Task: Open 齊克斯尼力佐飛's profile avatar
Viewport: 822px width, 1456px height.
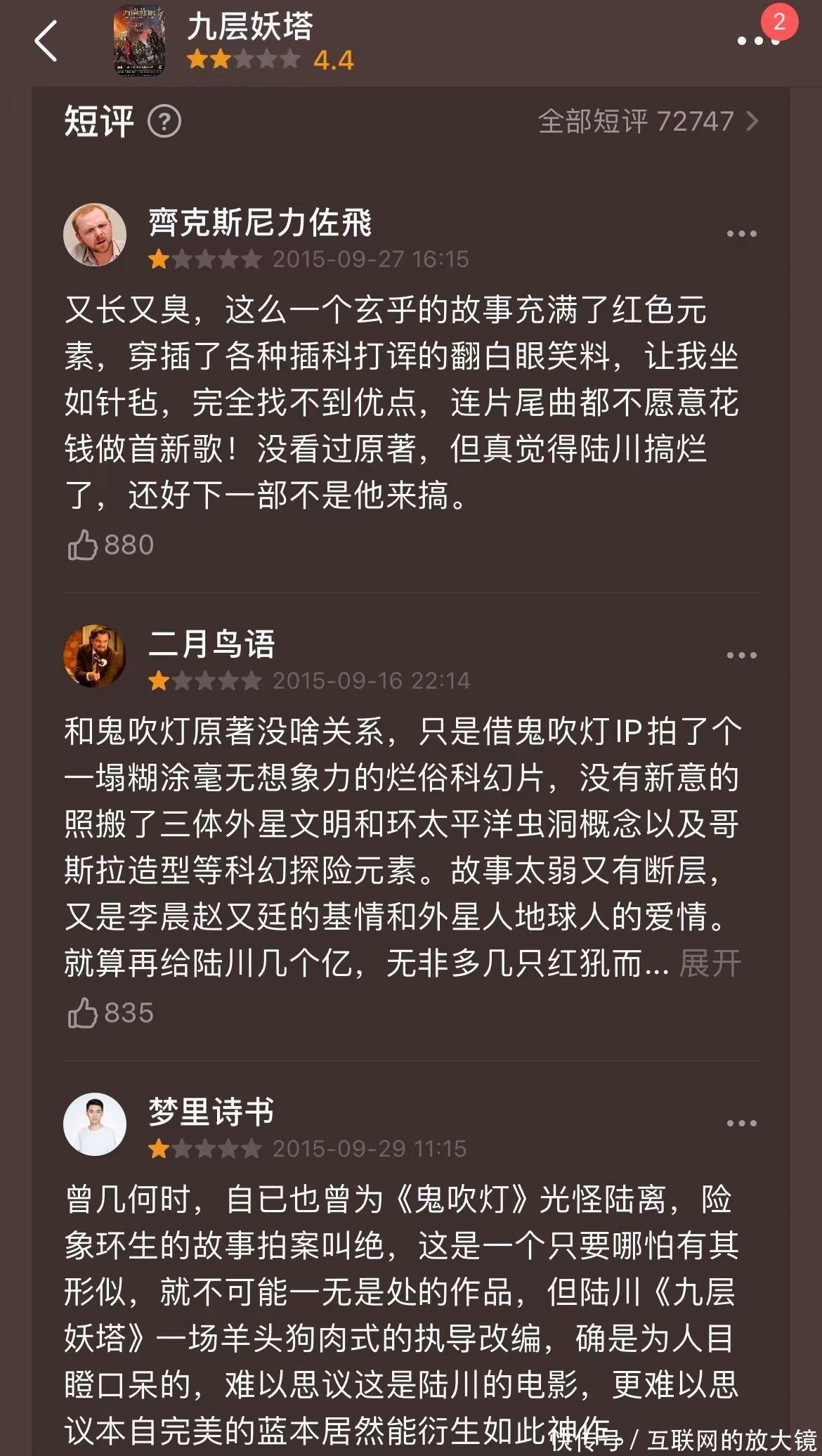Action: 95,235
